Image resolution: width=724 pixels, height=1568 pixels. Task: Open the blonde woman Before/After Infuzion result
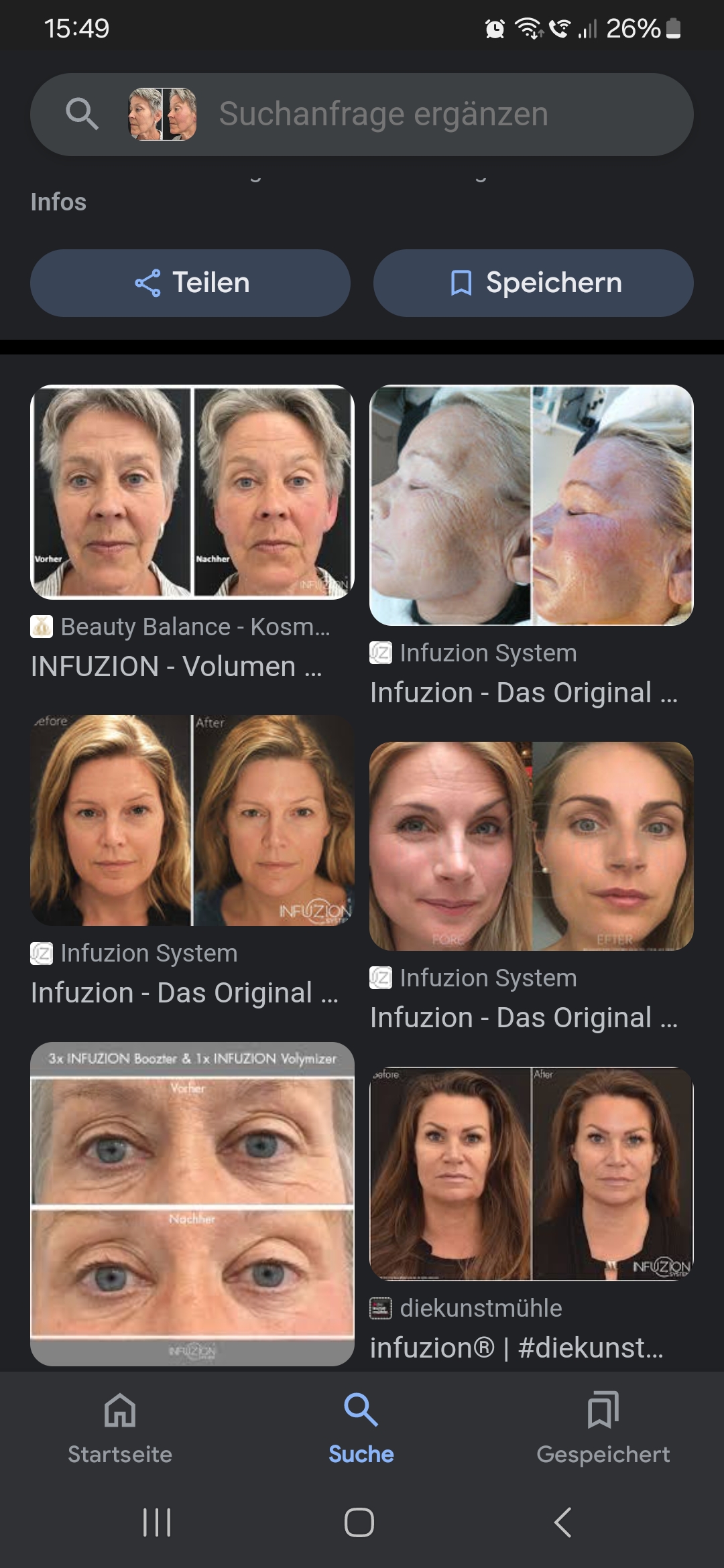(192, 821)
